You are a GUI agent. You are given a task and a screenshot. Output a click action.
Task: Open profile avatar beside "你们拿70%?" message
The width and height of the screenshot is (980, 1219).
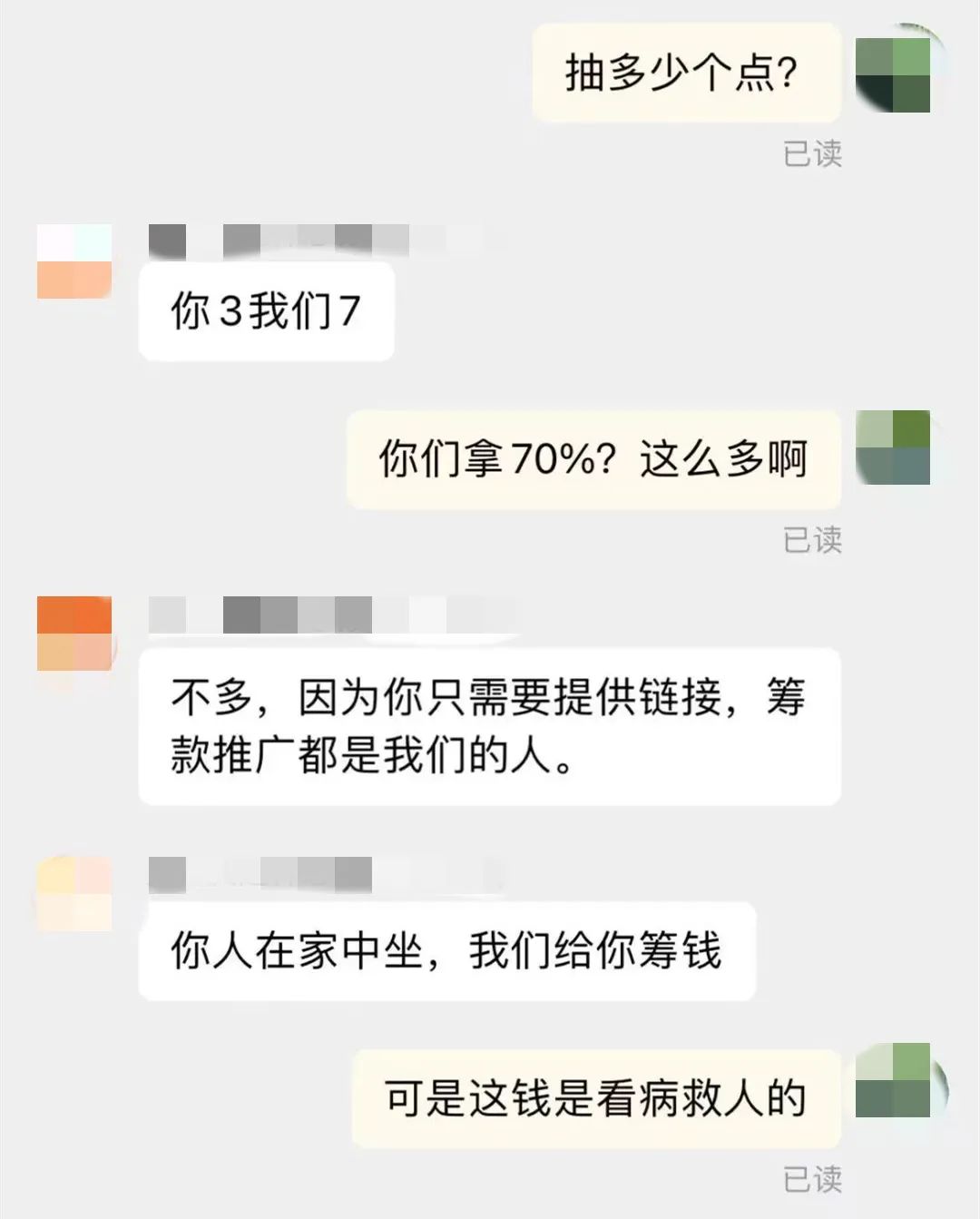894,447
